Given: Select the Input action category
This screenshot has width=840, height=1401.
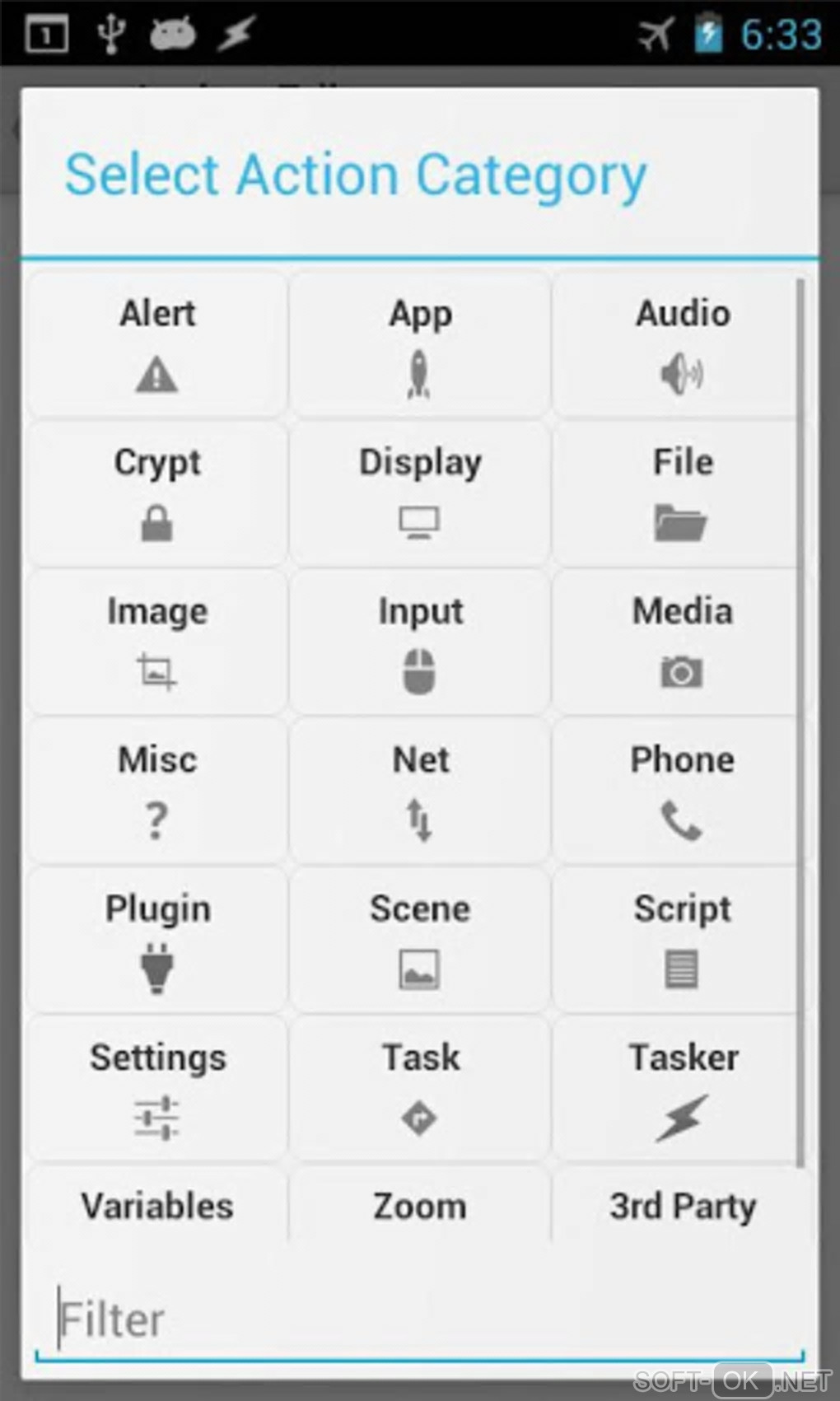Looking at the screenshot, I should (420, 642).
